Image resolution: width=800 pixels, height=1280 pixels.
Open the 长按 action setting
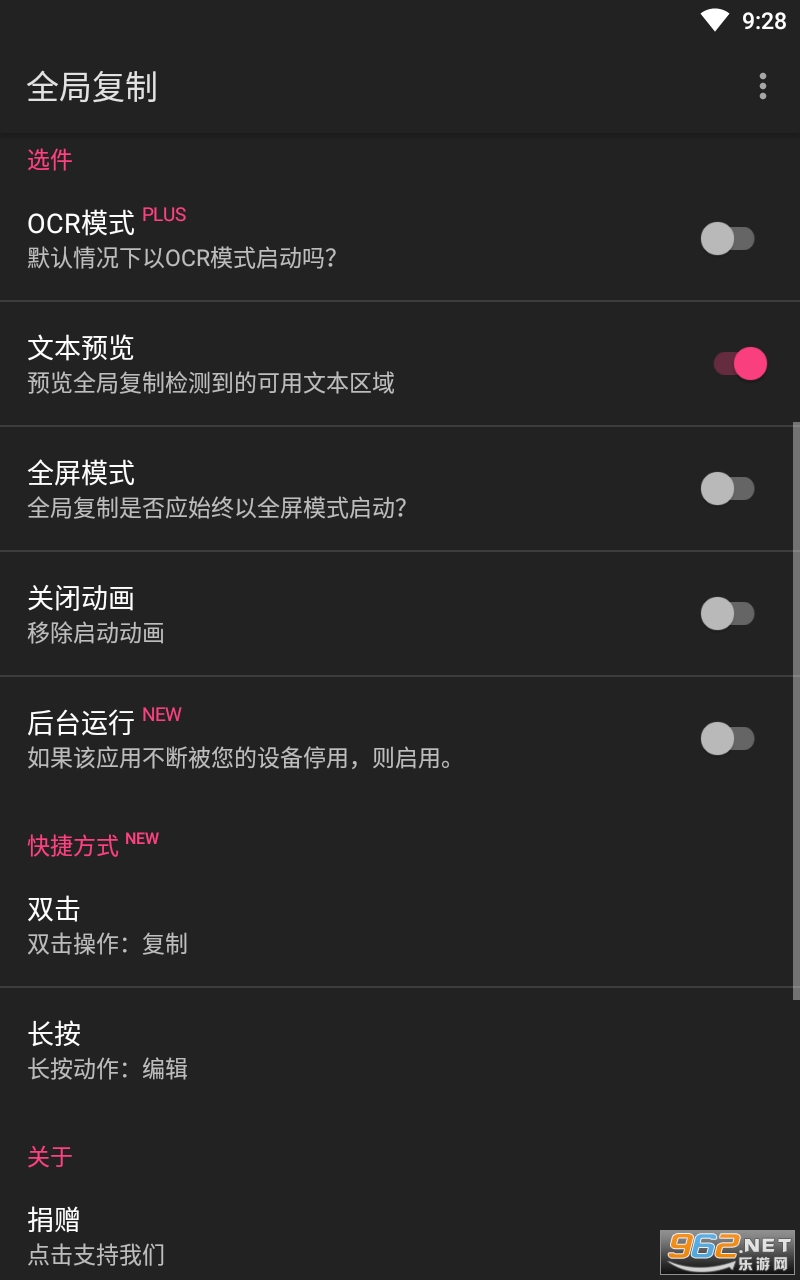click(x=400, y=1050)
